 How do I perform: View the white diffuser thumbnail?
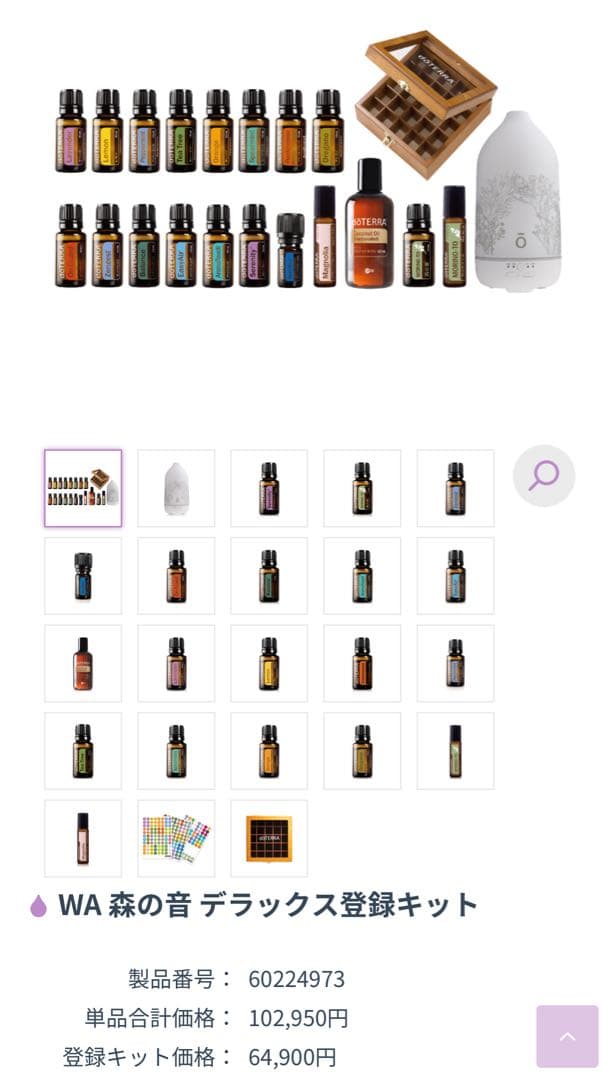[x=176, y=488]
